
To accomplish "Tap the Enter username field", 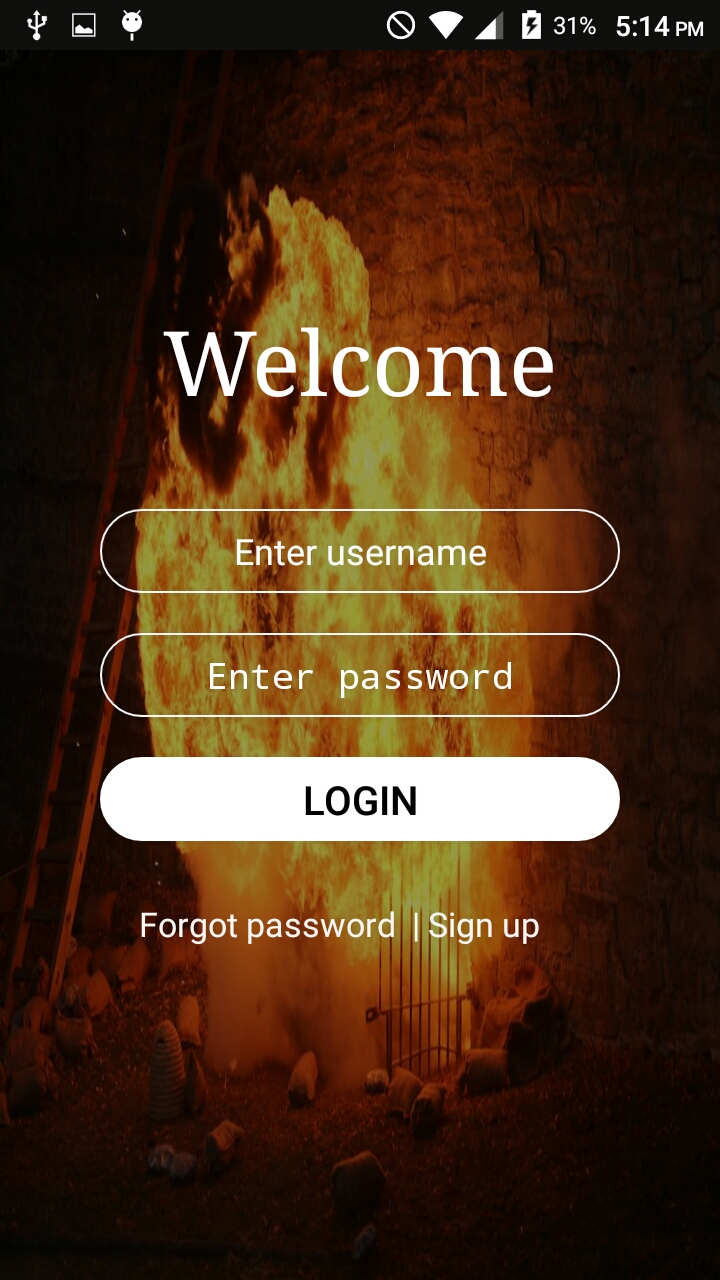I will pos(360,552).
